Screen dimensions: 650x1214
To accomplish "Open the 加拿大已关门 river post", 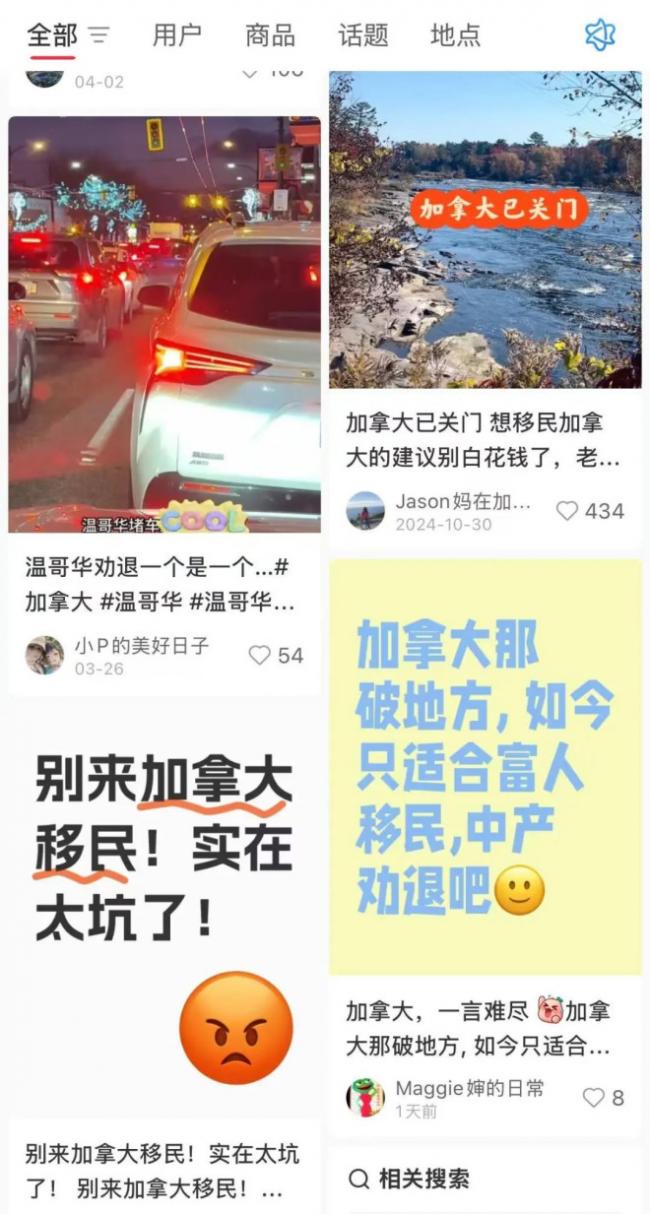I will point(485,230).
